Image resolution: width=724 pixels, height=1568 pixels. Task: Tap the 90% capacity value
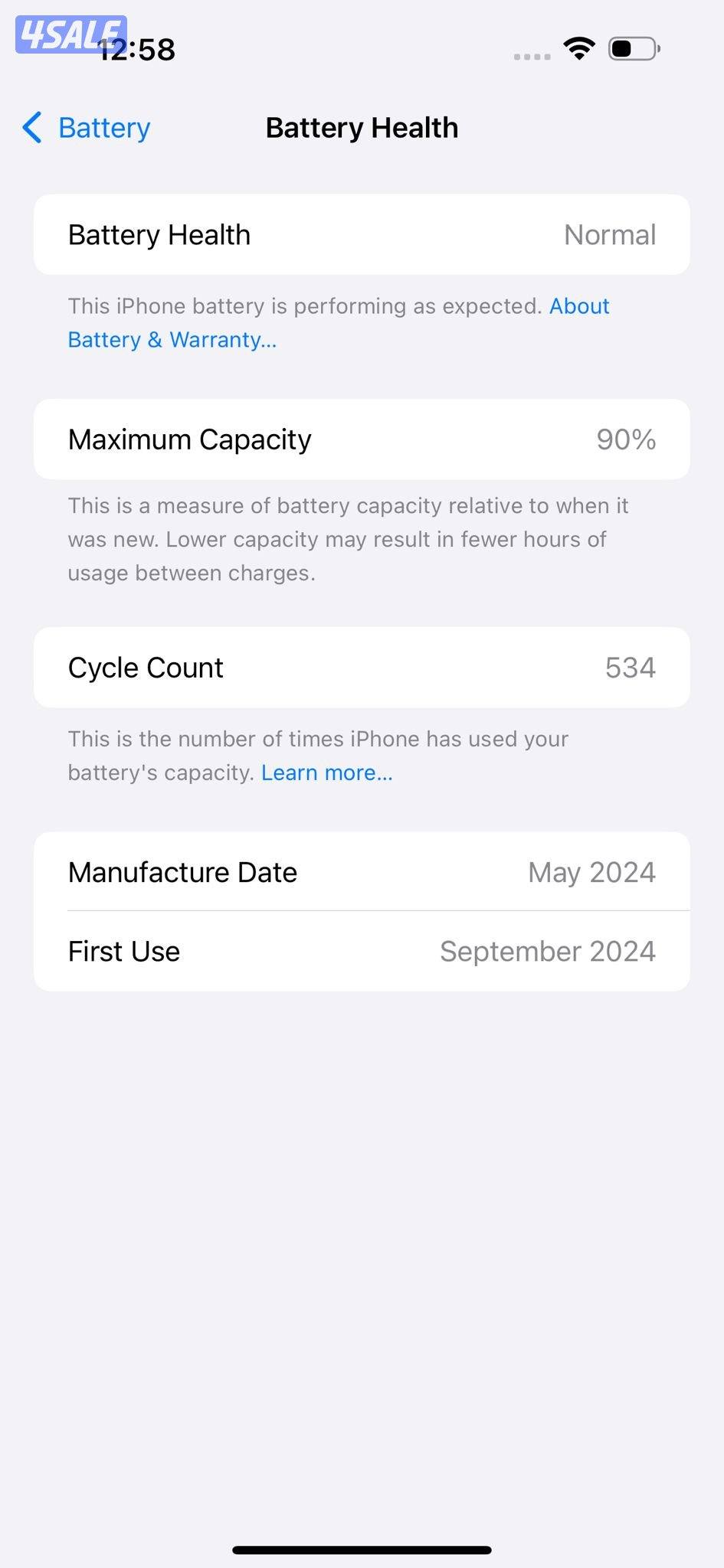tap(626, 439)
